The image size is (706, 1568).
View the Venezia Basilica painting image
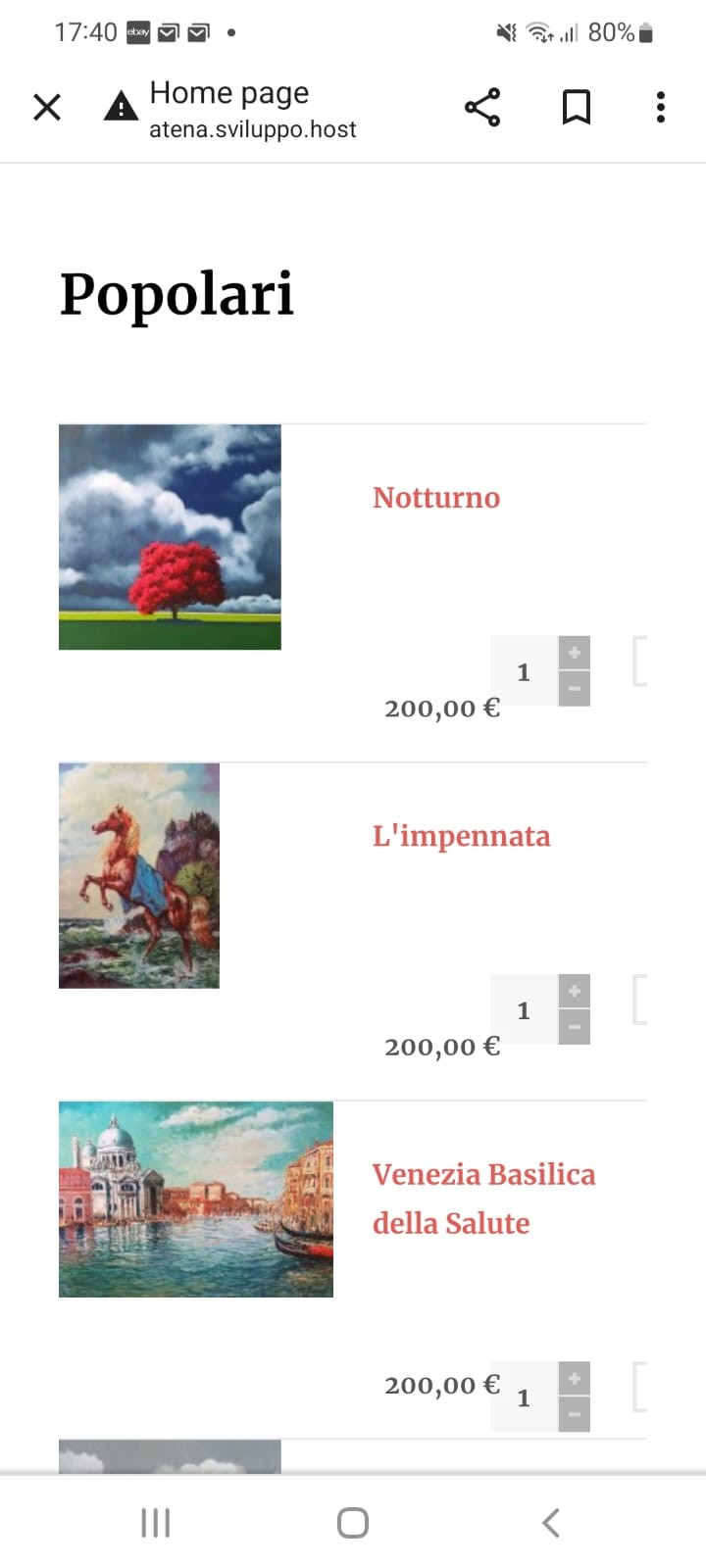tap(196, 1199)
